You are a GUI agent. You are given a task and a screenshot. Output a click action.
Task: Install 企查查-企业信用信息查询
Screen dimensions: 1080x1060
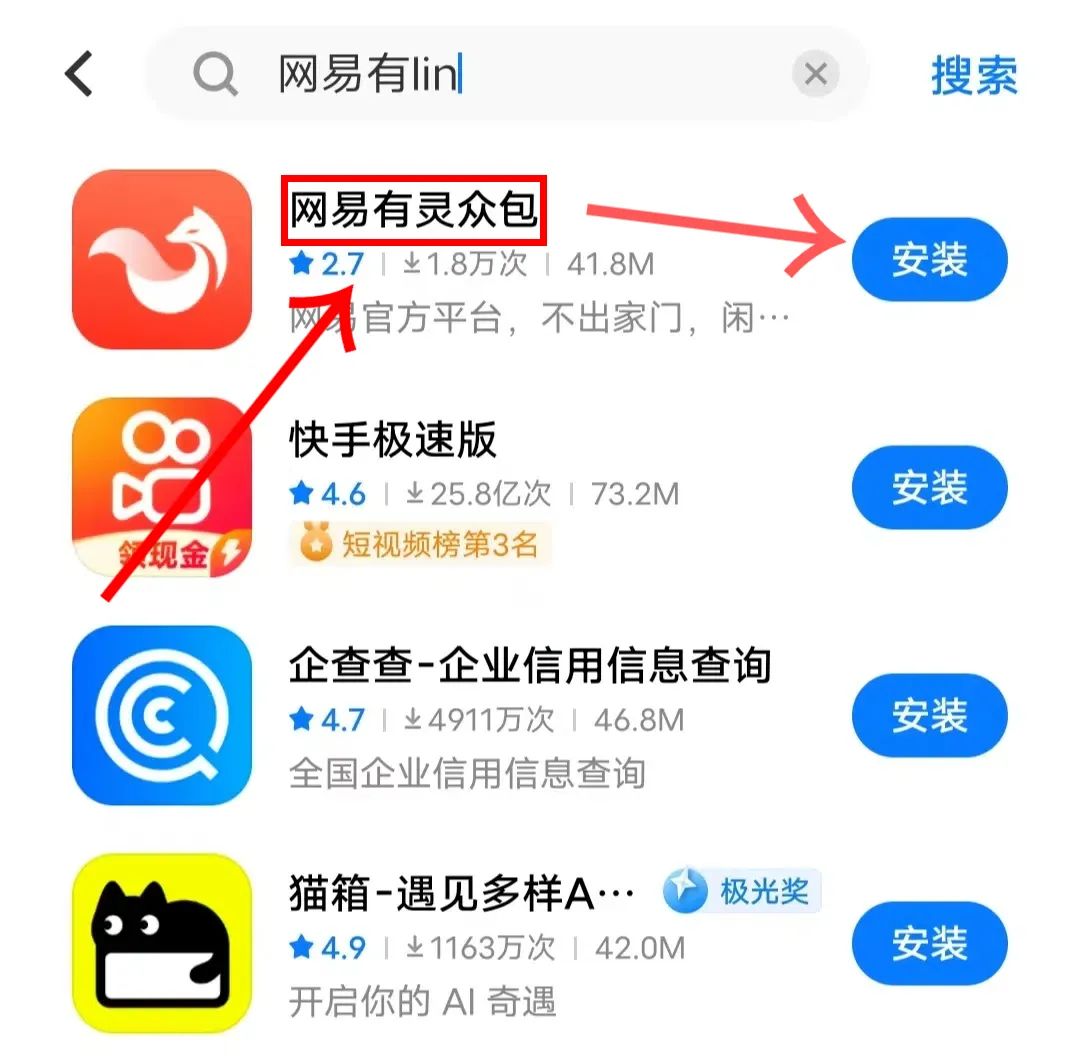[x=929, y=716]
